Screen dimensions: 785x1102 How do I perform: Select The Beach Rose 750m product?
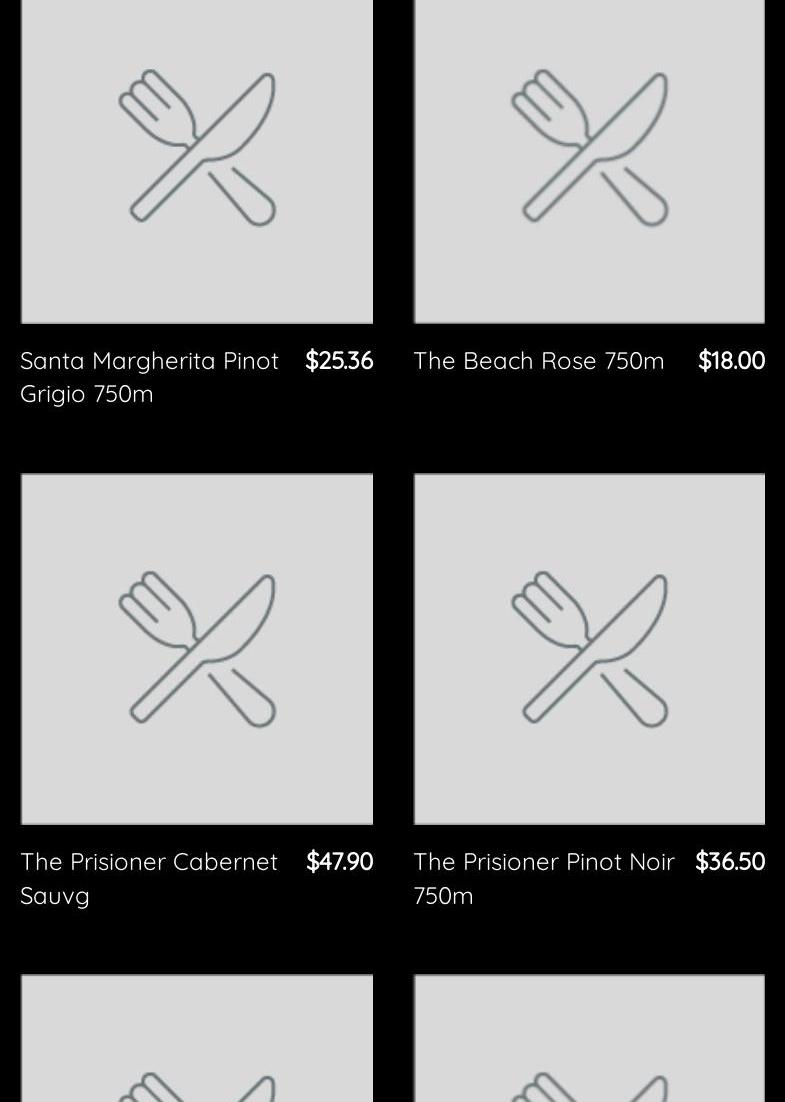pyautogui.click(x=538, y=360)
